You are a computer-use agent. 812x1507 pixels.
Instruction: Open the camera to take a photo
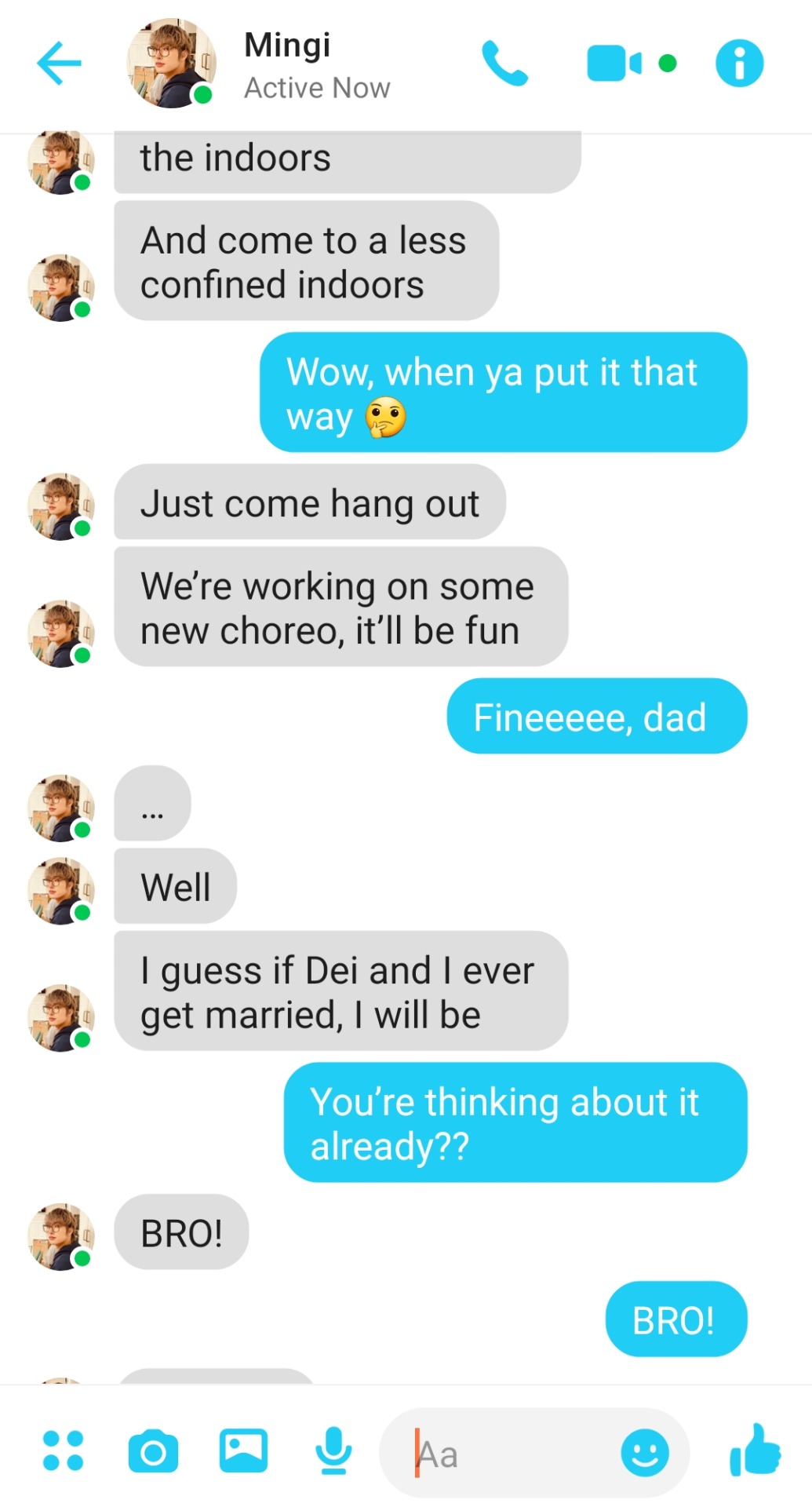153,1452
